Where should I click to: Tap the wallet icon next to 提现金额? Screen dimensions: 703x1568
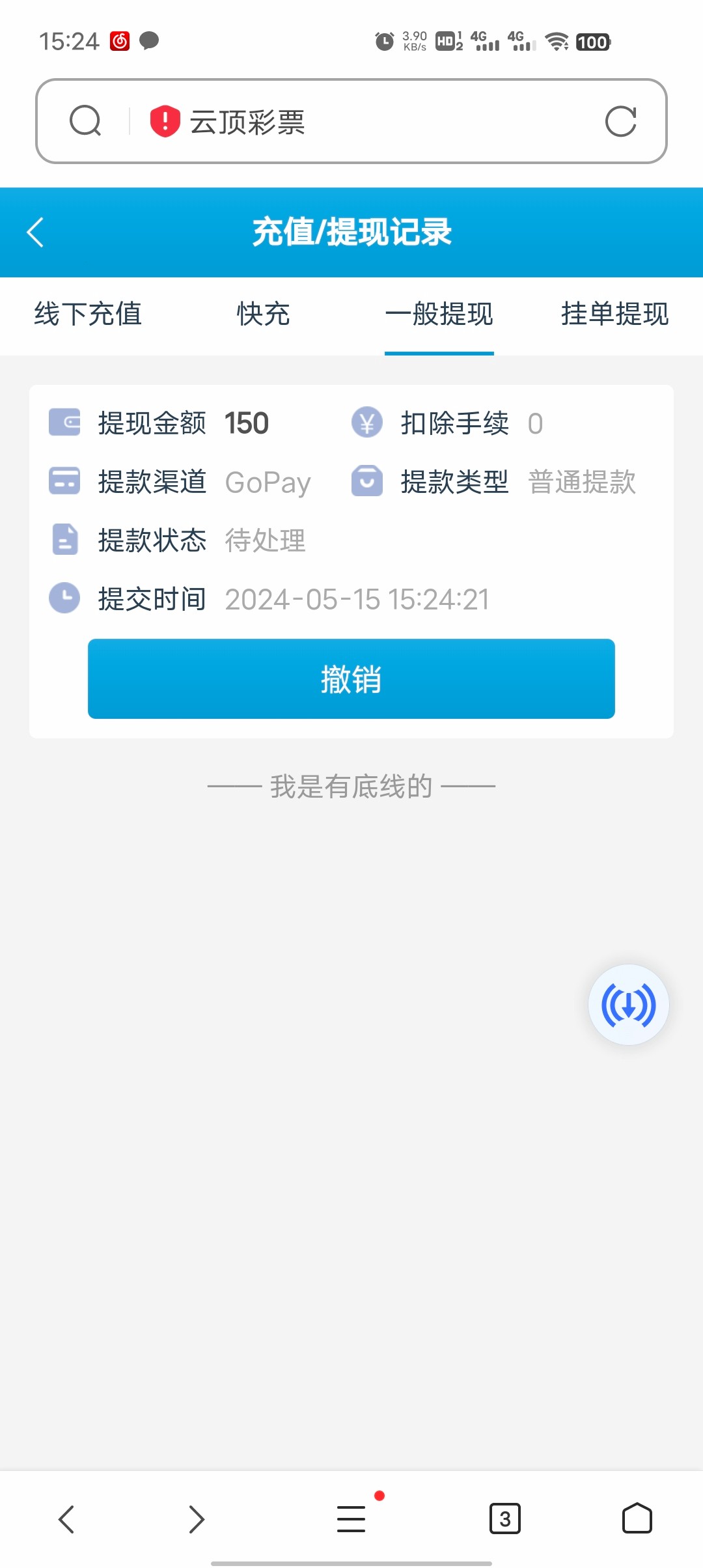[x=63, y=423]
